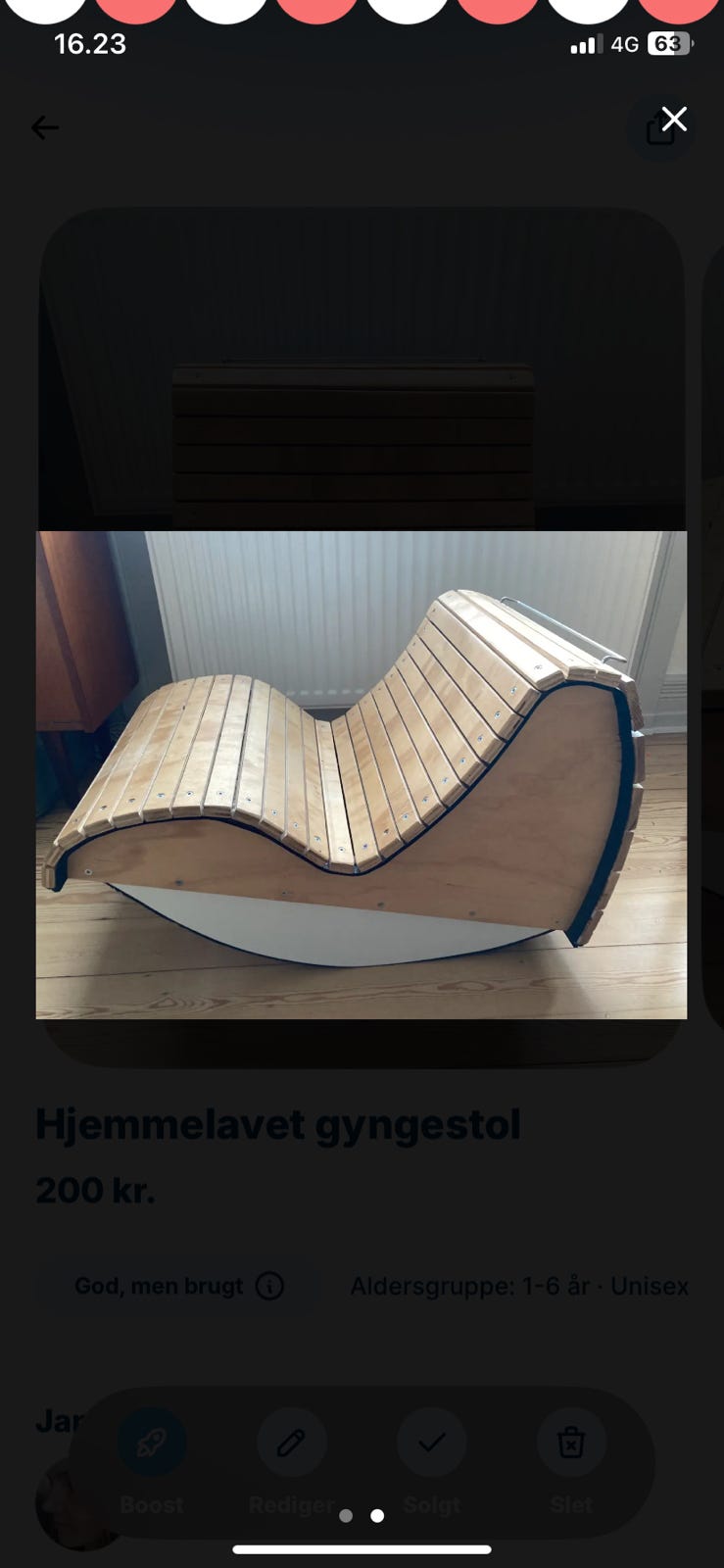Tap the 'Boost' label under the rocket
The height and width of the screenshot is (1568, 724).
(151, 1504)
